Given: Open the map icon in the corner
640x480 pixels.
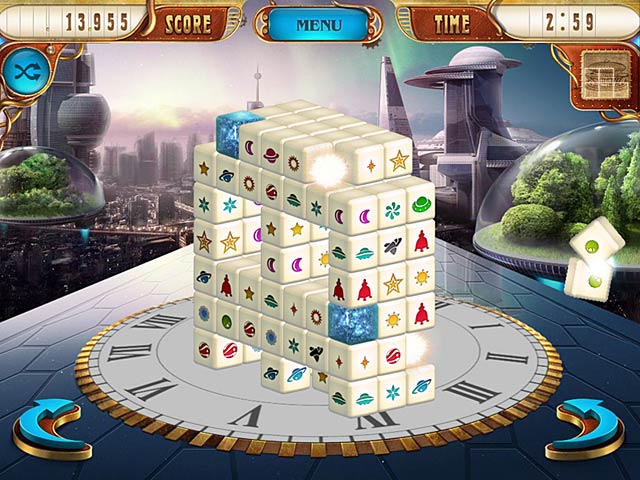Looking at the screenshot, I should point(603,73).
